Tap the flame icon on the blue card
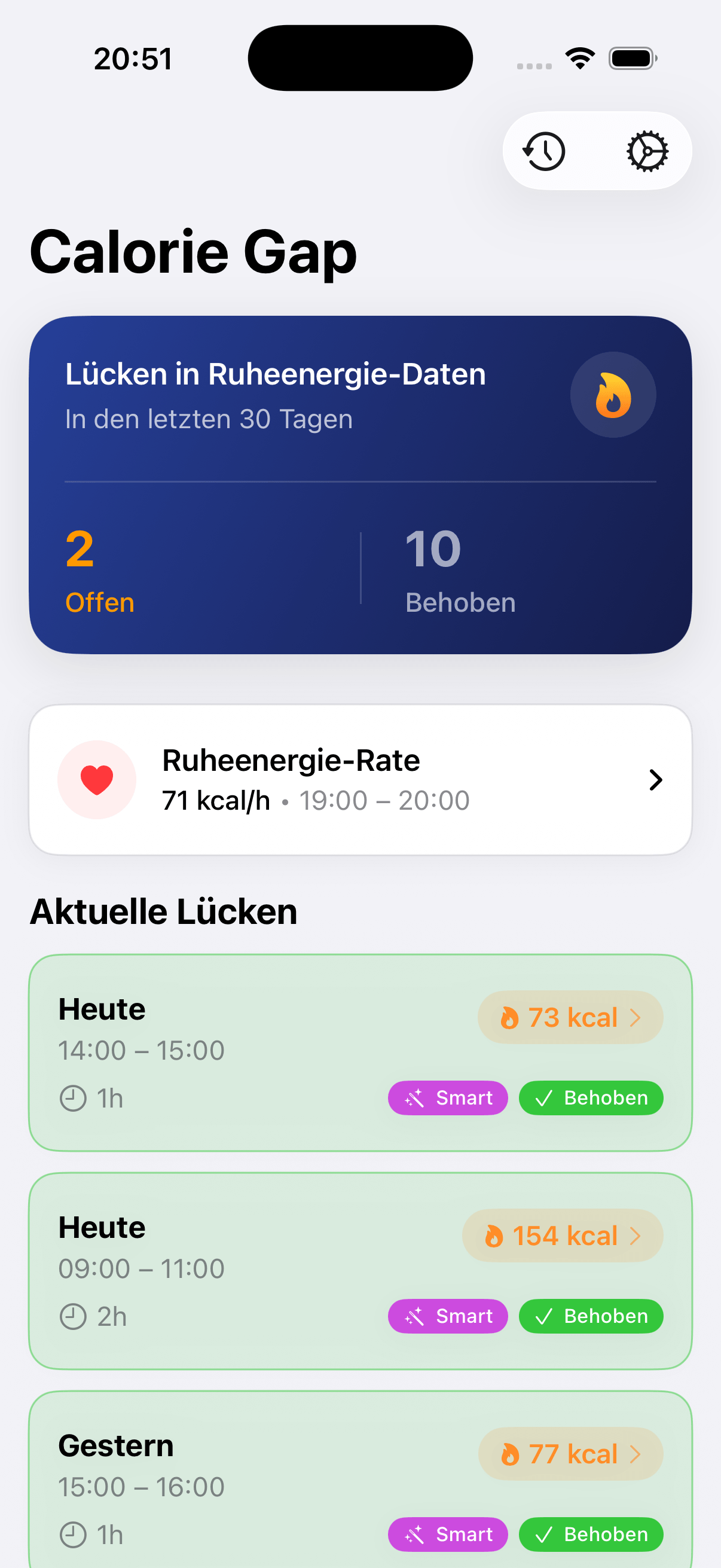The width and height of the screenshot is (721, 1568). click(613, 395)
